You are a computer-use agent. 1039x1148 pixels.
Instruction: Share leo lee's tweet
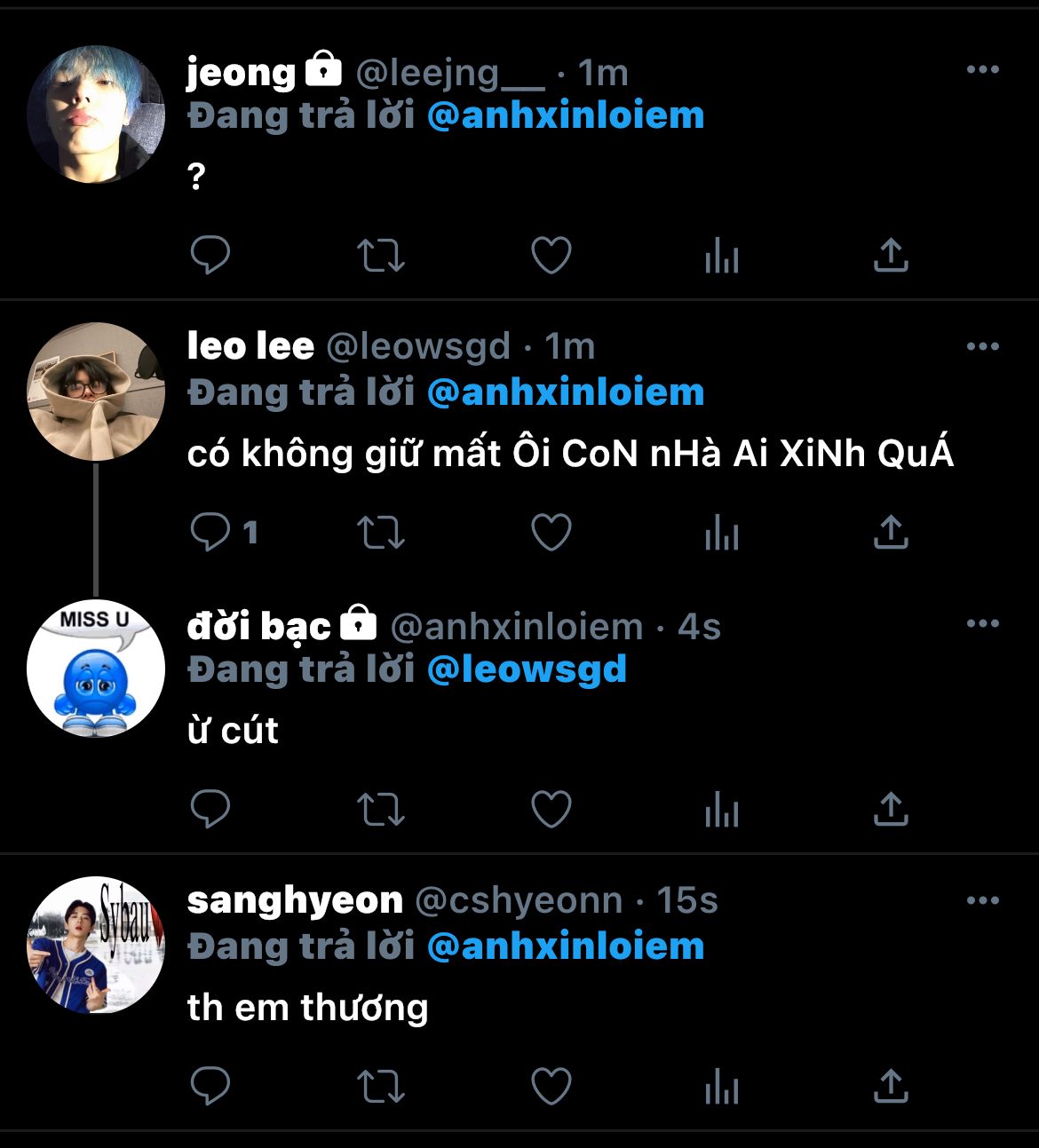[x=891, y=533]
